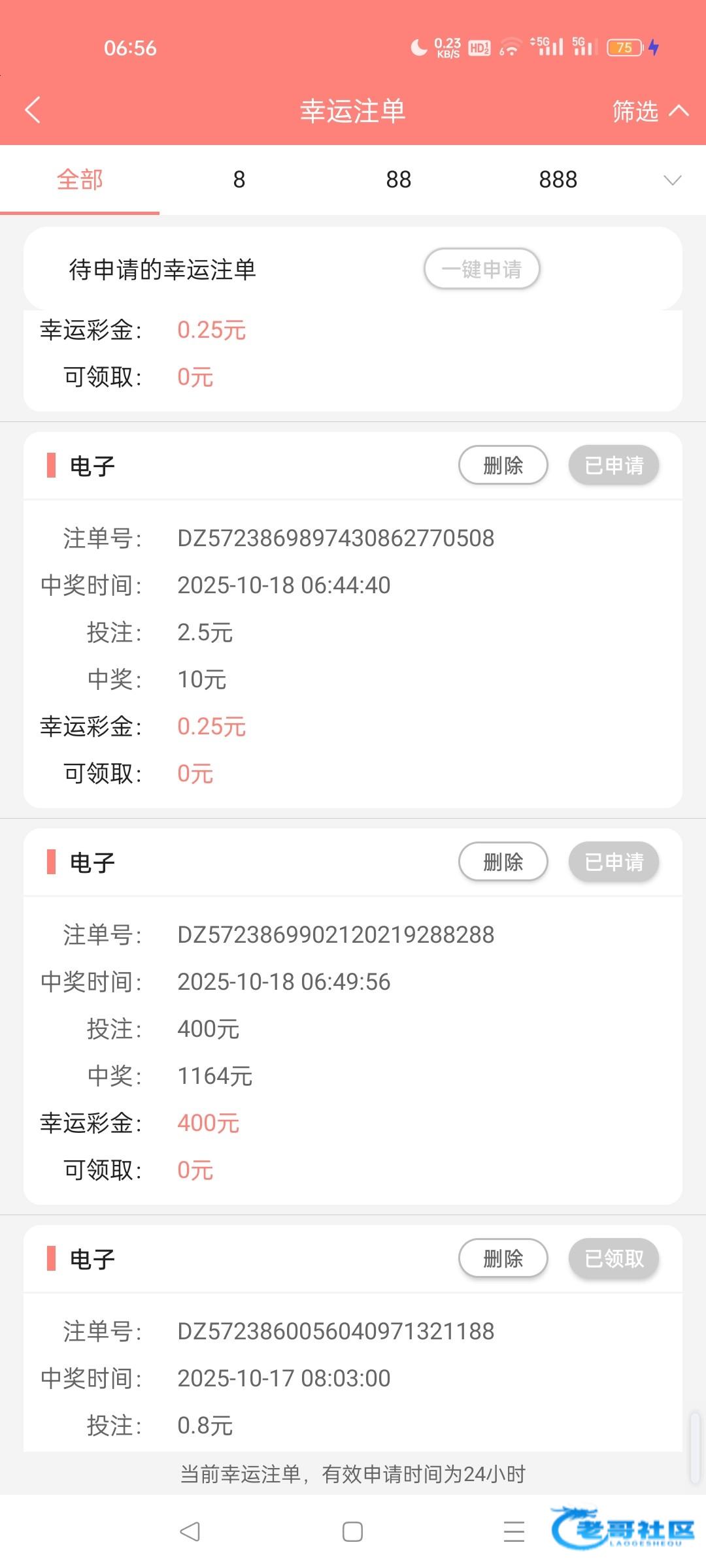
Task: Switch to the 88 tab
Action: (399, 180)
